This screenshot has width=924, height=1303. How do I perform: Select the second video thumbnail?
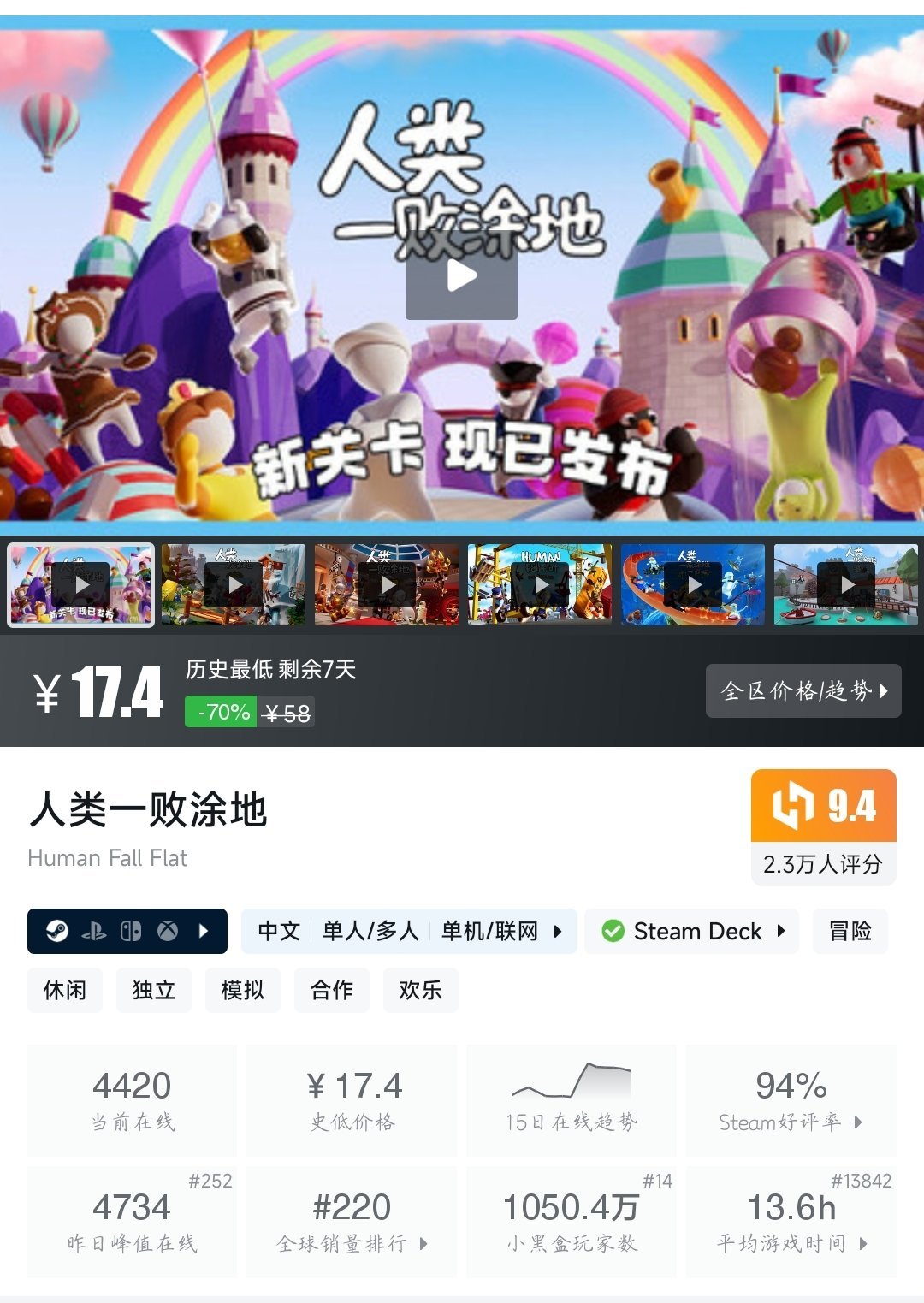click(x=234, y=585)
